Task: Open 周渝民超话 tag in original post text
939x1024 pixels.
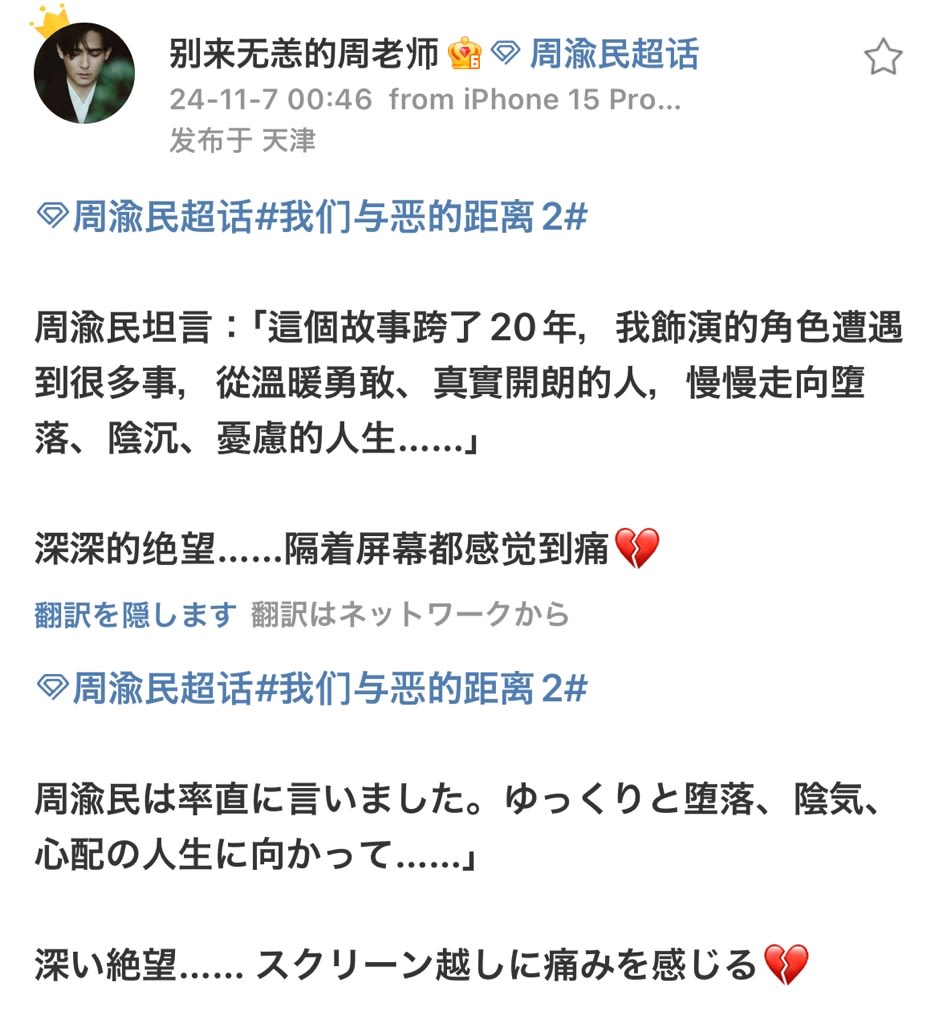Action: tap(145, 217)
